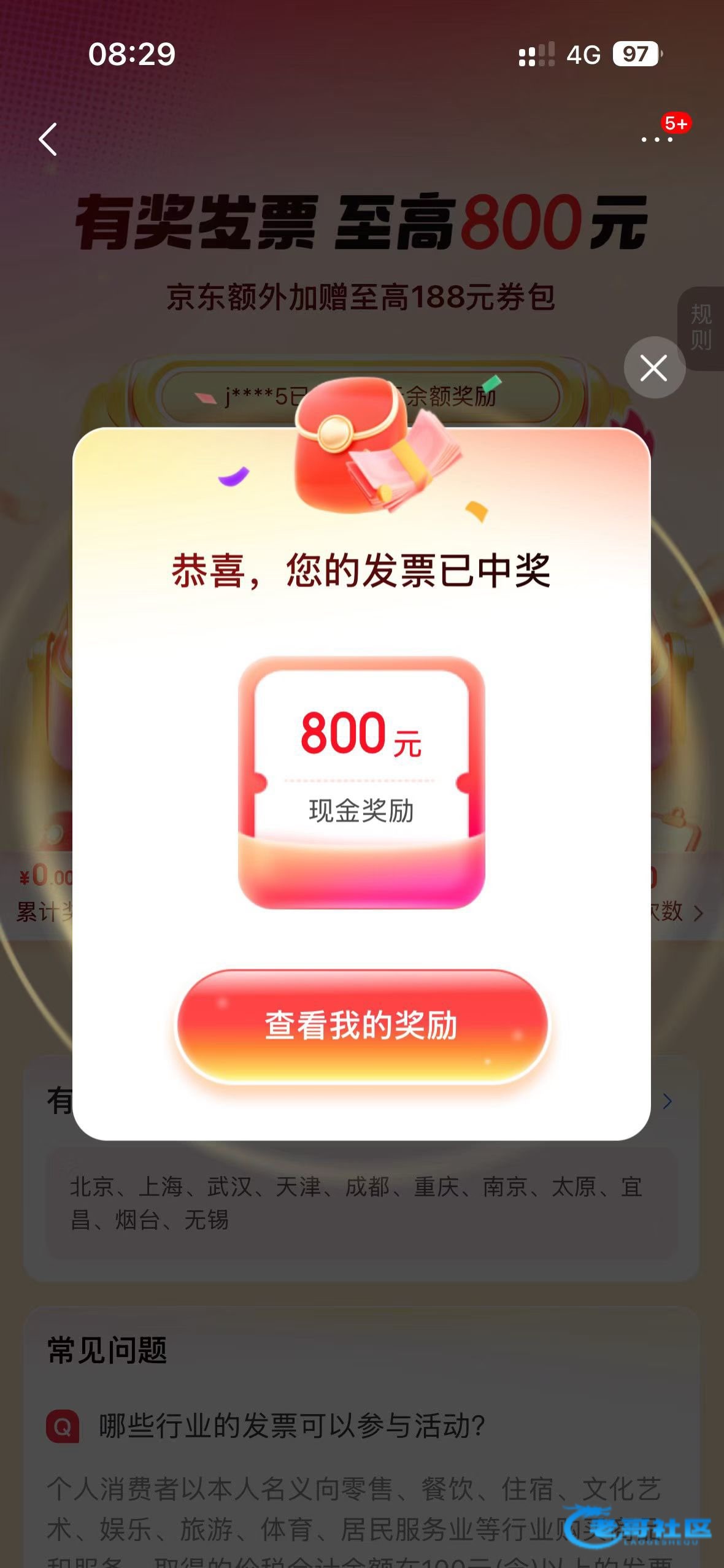The image size is (724, 1568).
Task: Tap 查看我的奖励 to view my reward
Action: (362, 1026)
